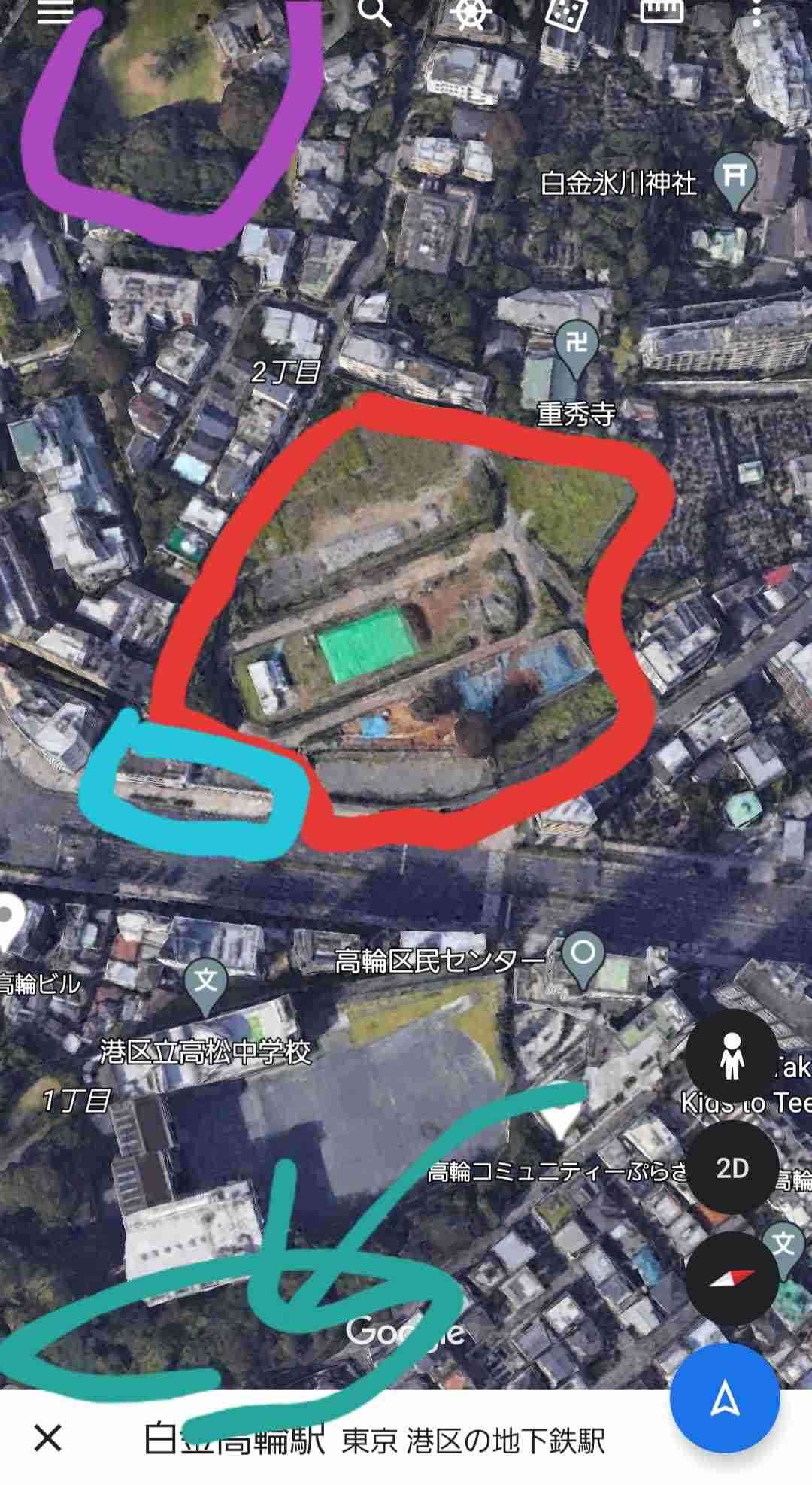Select the 重秀寺 temple pin

[576, 348]
